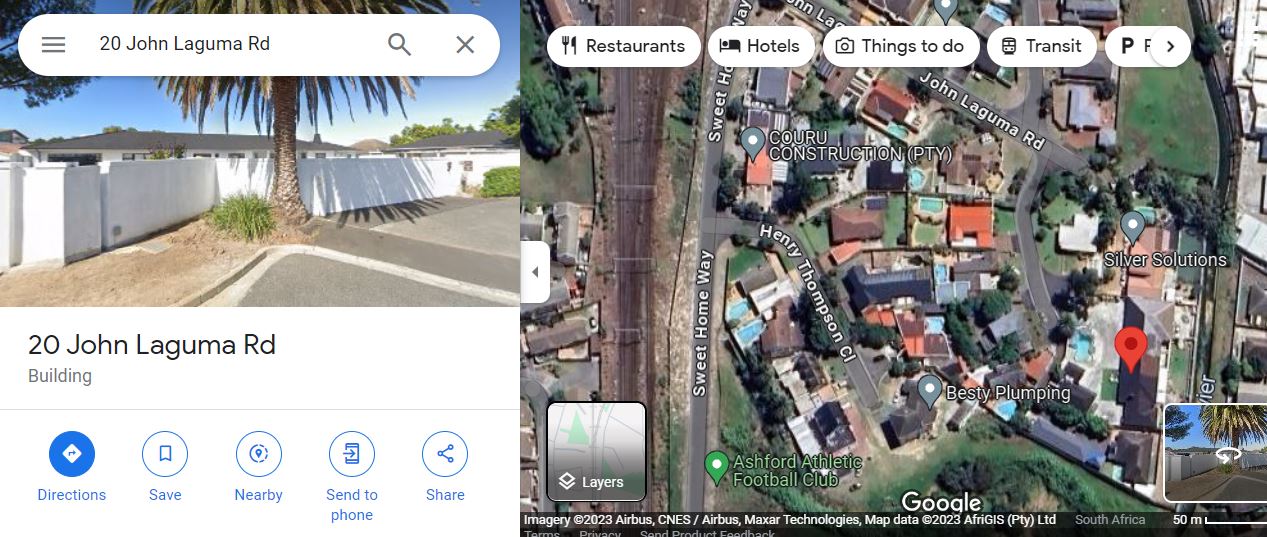Select the Things to do chip
This screenshot has width=1267, height=537.
(900, 46)
